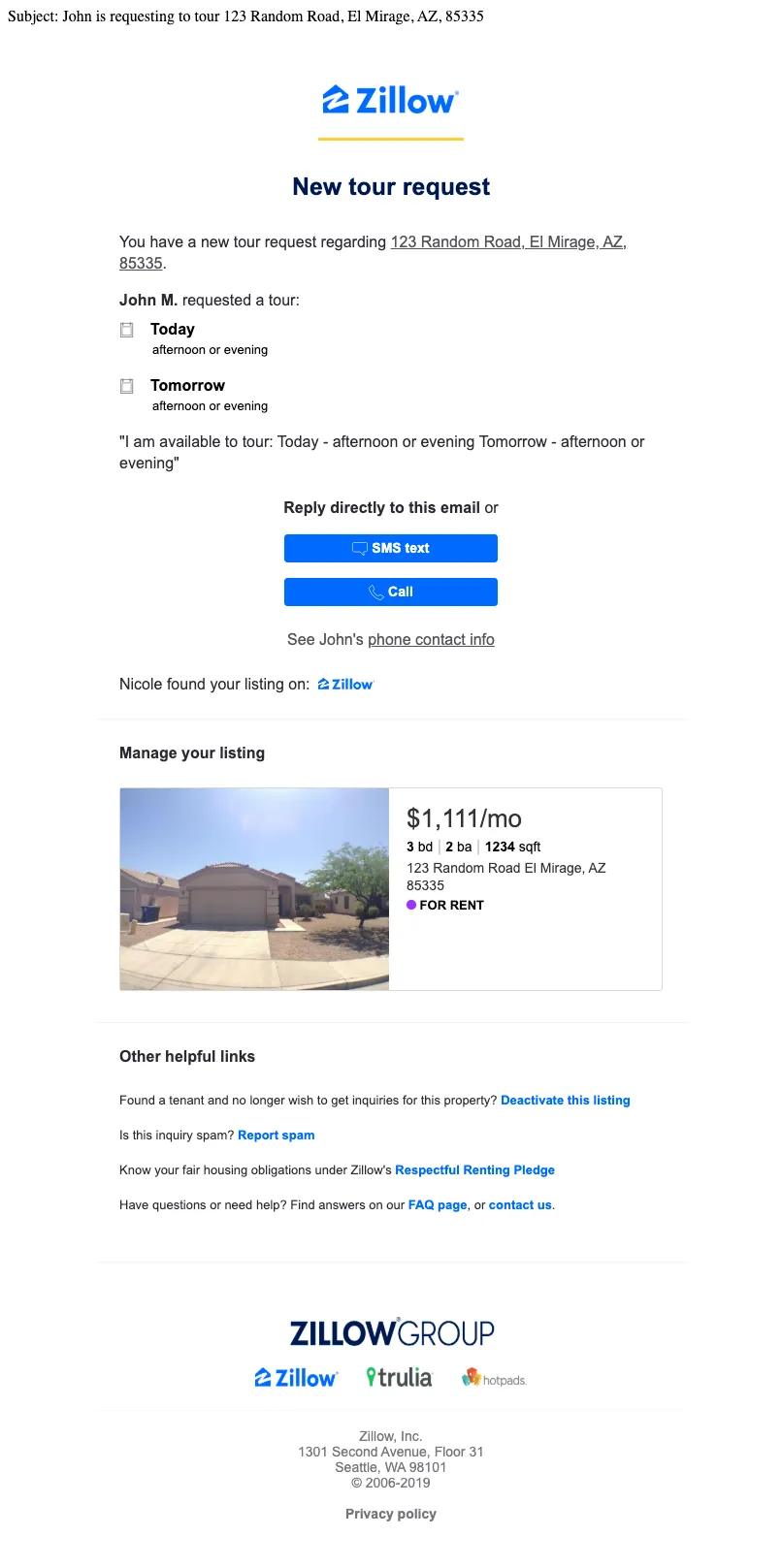Click the ZILLOW GROUP logo
This screenshot has height=1568, width=782.
pos(391,1332)
